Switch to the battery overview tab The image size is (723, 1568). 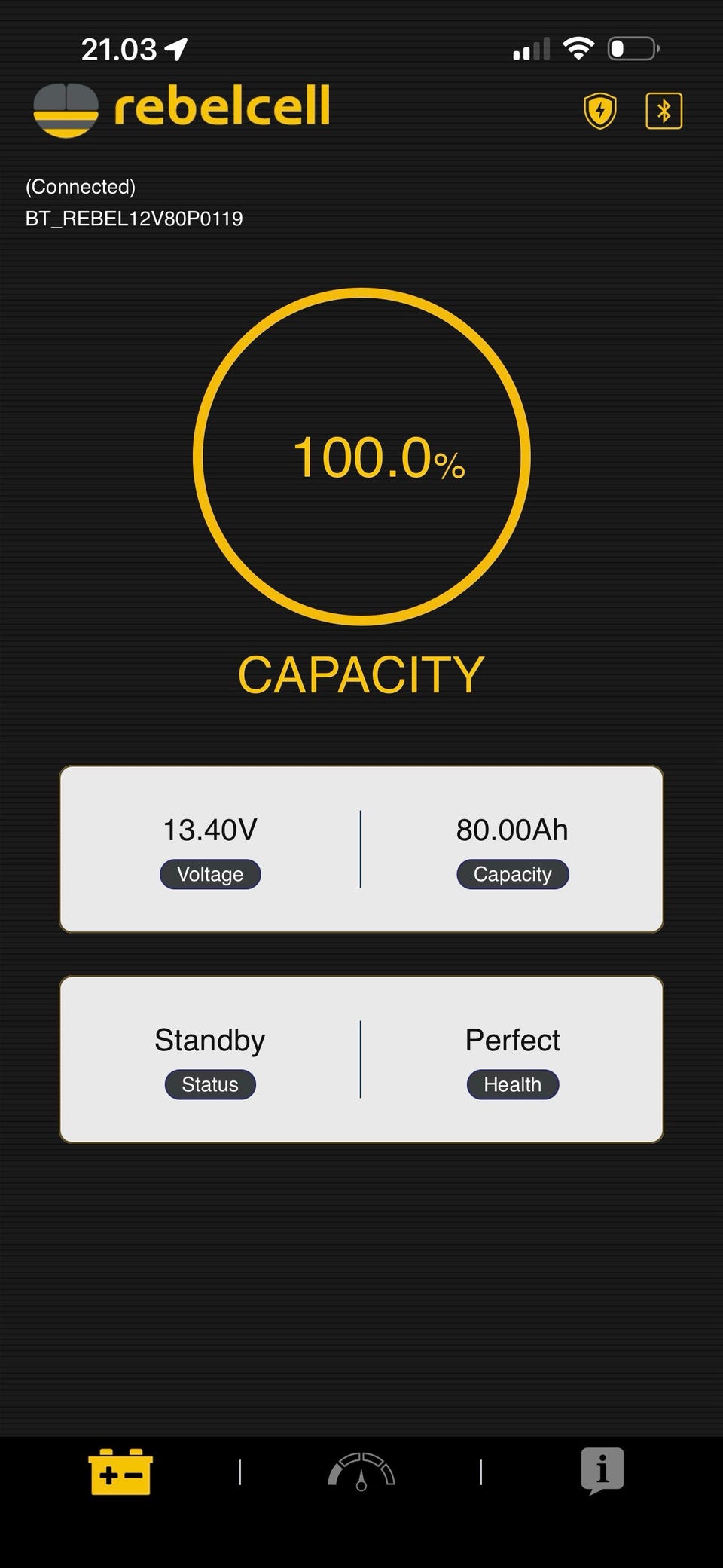click(x=120, y=1471)
